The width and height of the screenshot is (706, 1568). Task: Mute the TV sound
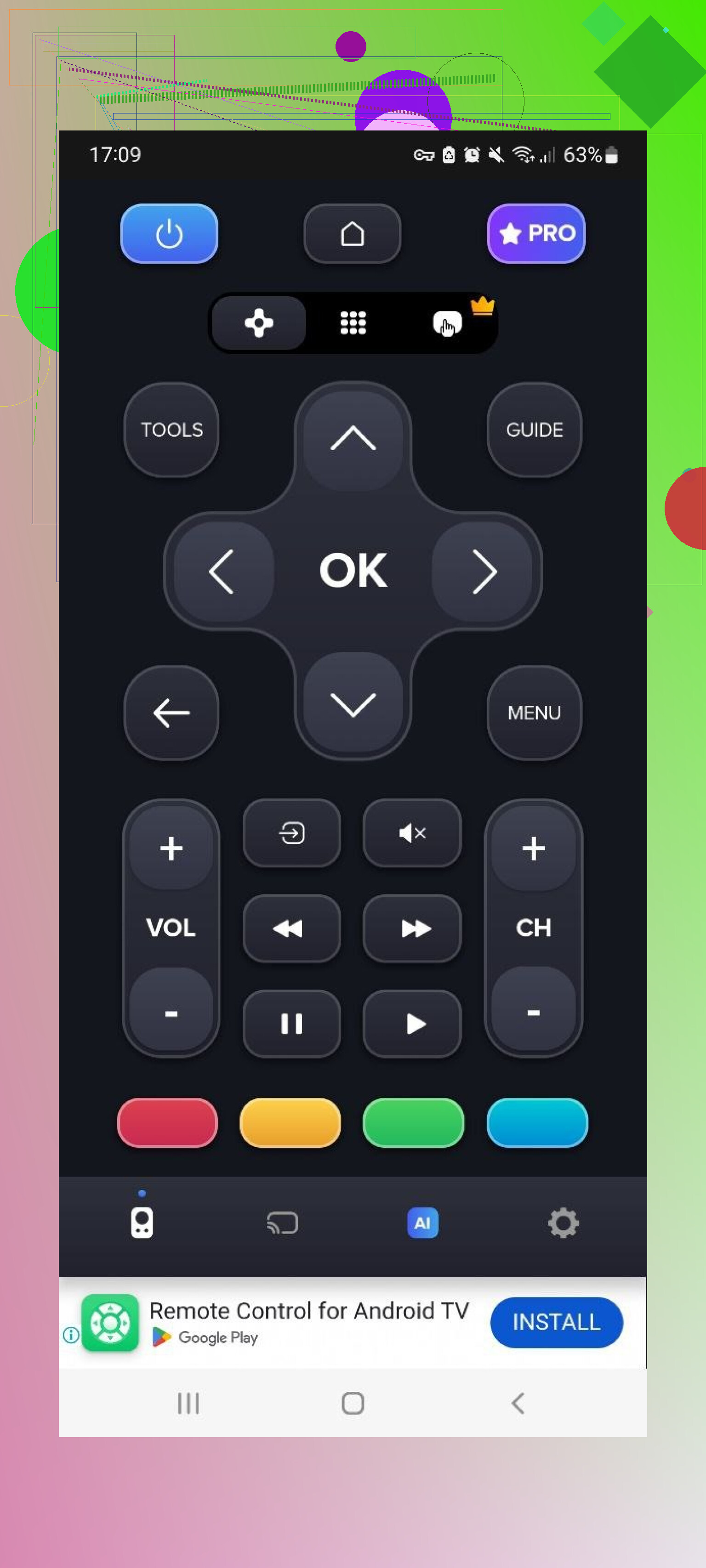pyautogui.click(x=412, y=832)
